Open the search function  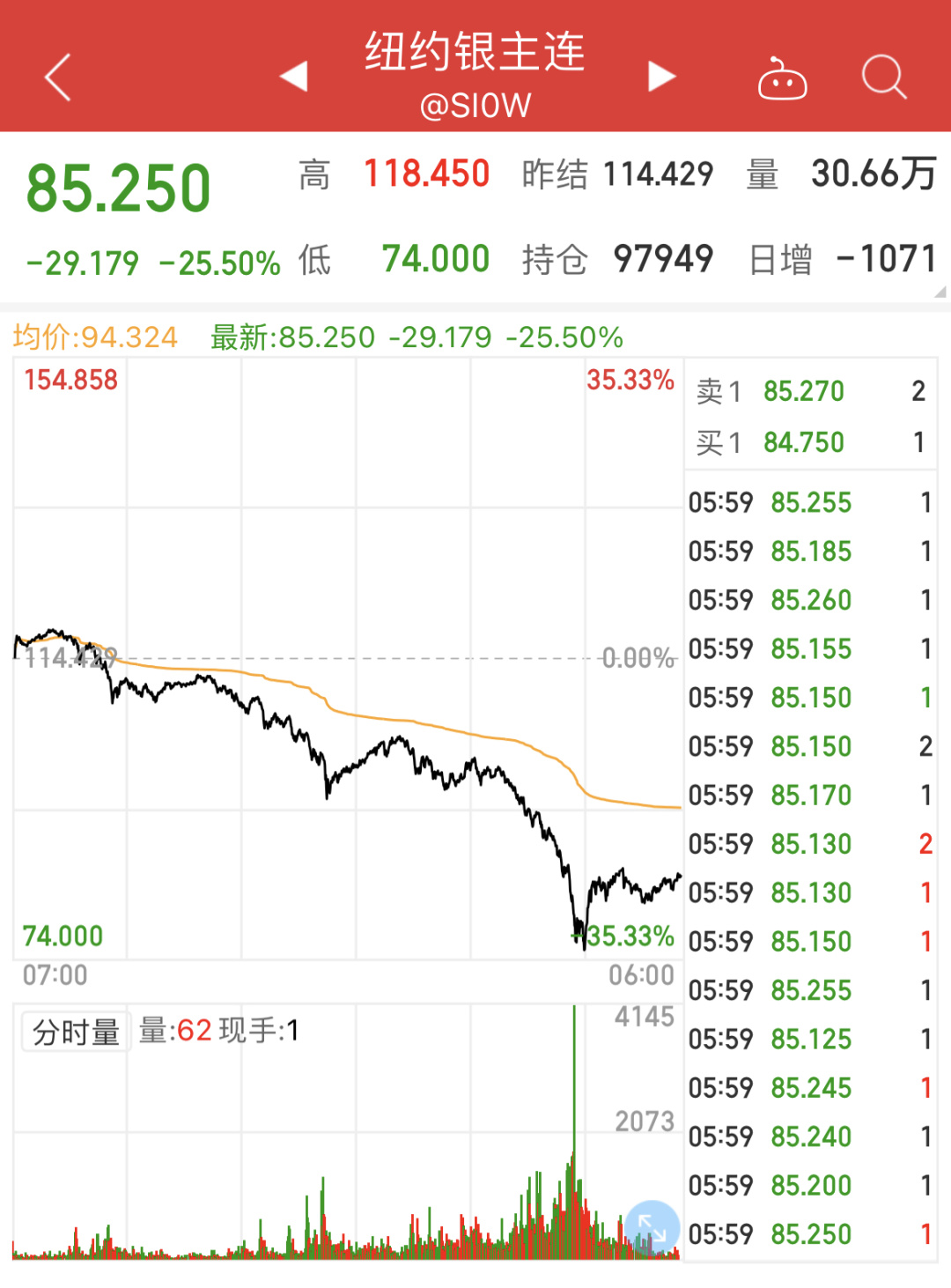[x=885, y=78]
